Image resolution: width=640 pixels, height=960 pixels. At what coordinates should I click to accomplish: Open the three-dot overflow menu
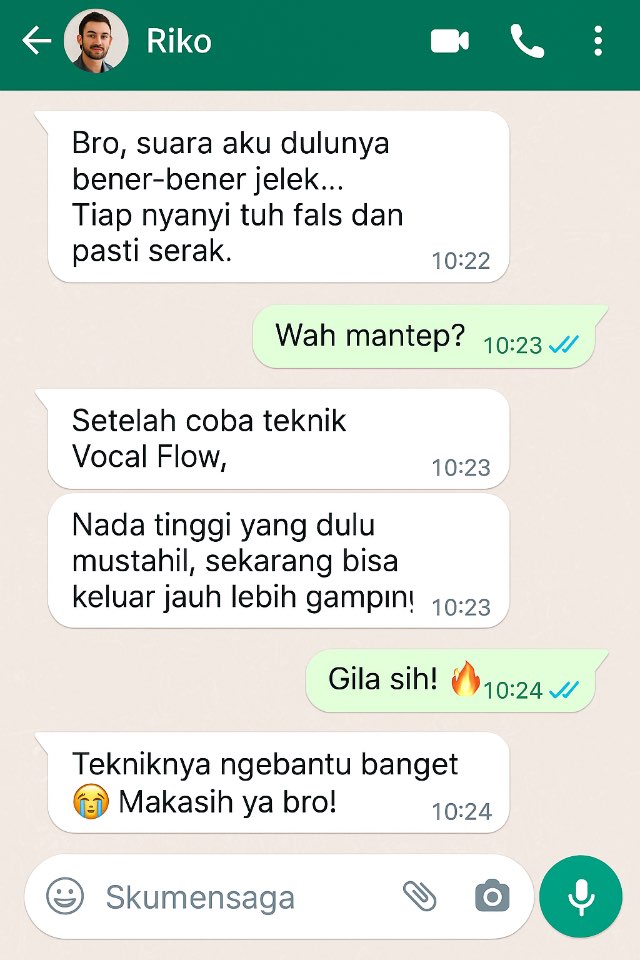[597, 41]
